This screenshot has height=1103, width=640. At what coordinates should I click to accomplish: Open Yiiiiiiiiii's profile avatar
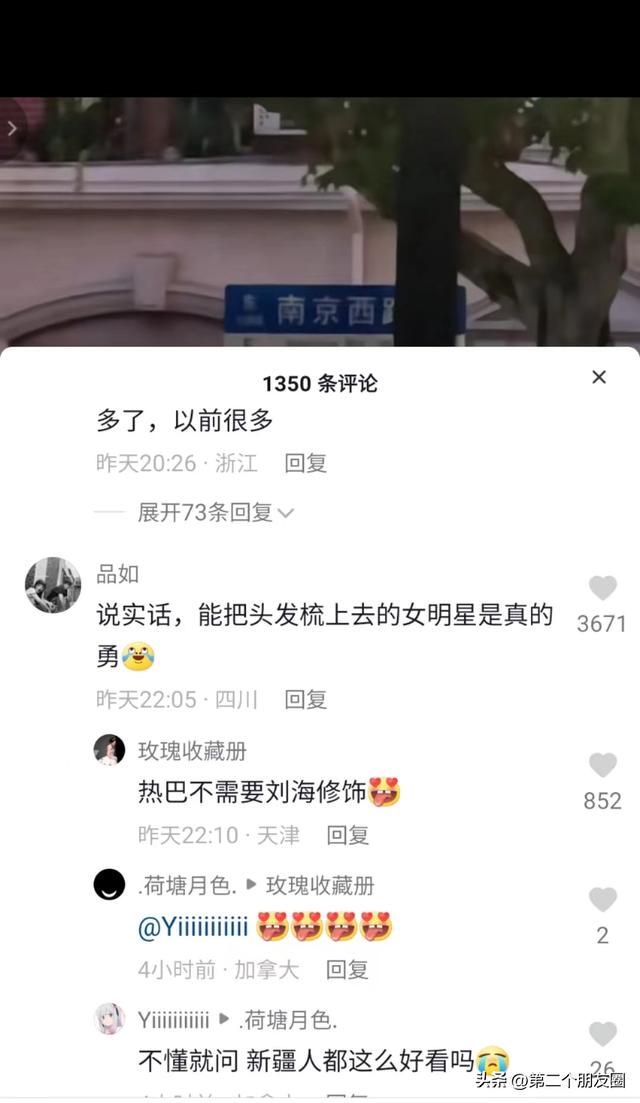click(x=110, y=1019)
